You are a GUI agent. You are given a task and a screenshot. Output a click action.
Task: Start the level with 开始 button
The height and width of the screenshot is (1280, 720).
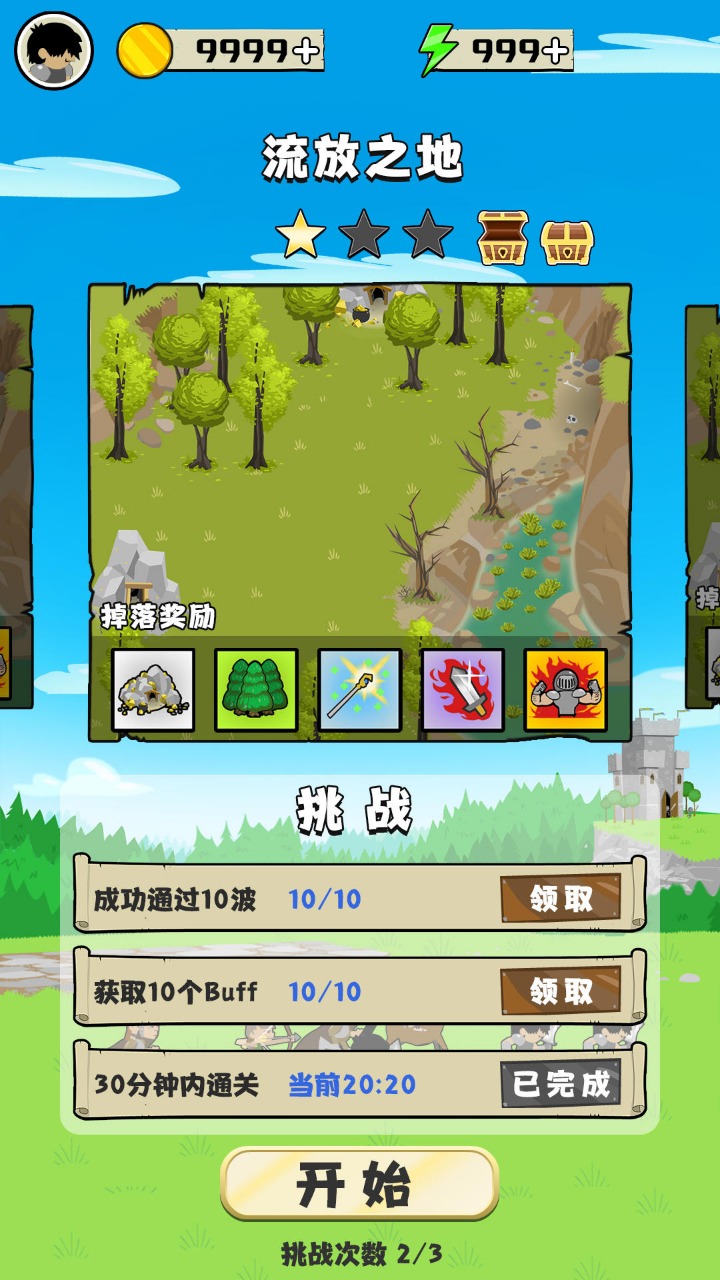pos(360,1185)
